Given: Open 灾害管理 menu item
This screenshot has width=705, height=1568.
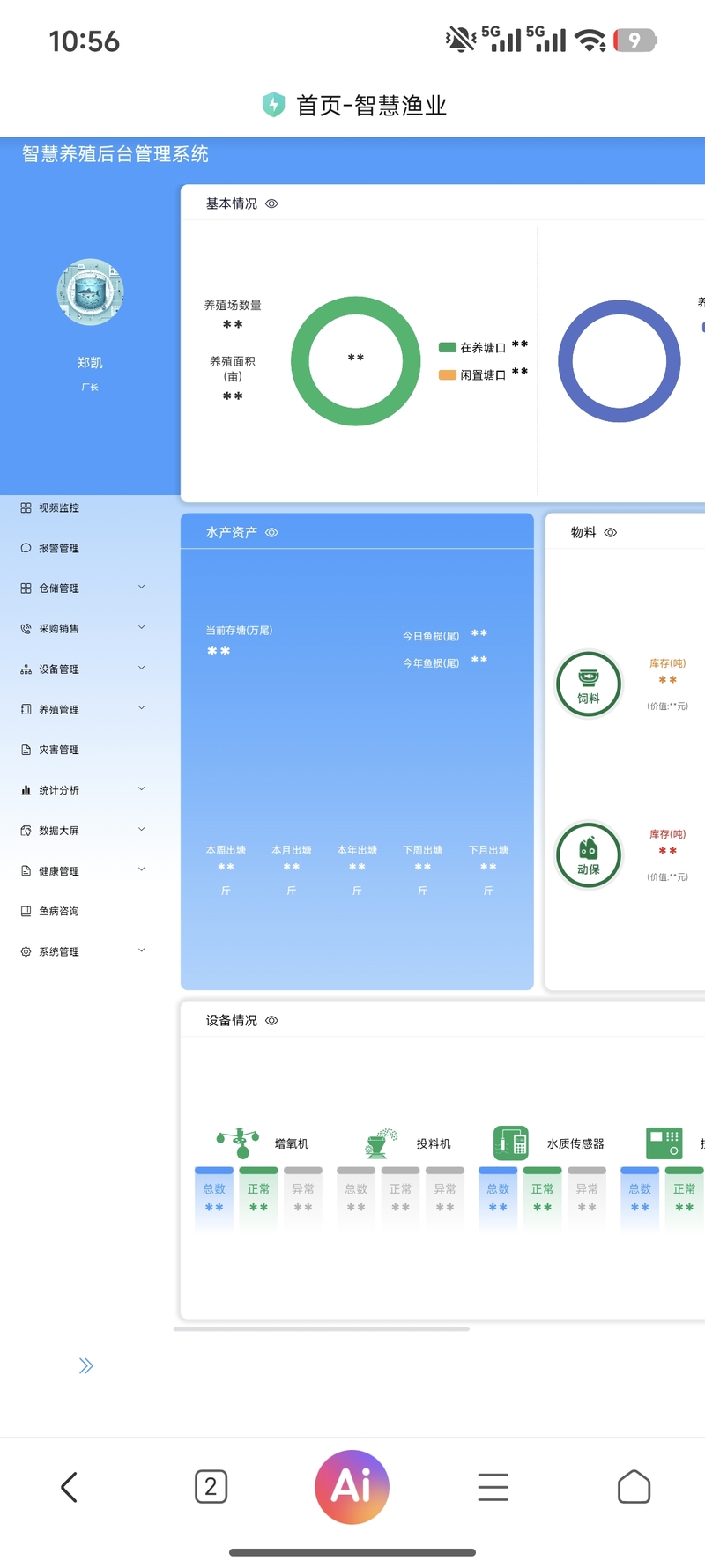Looking at the screenshot, I should coord(84,750).
